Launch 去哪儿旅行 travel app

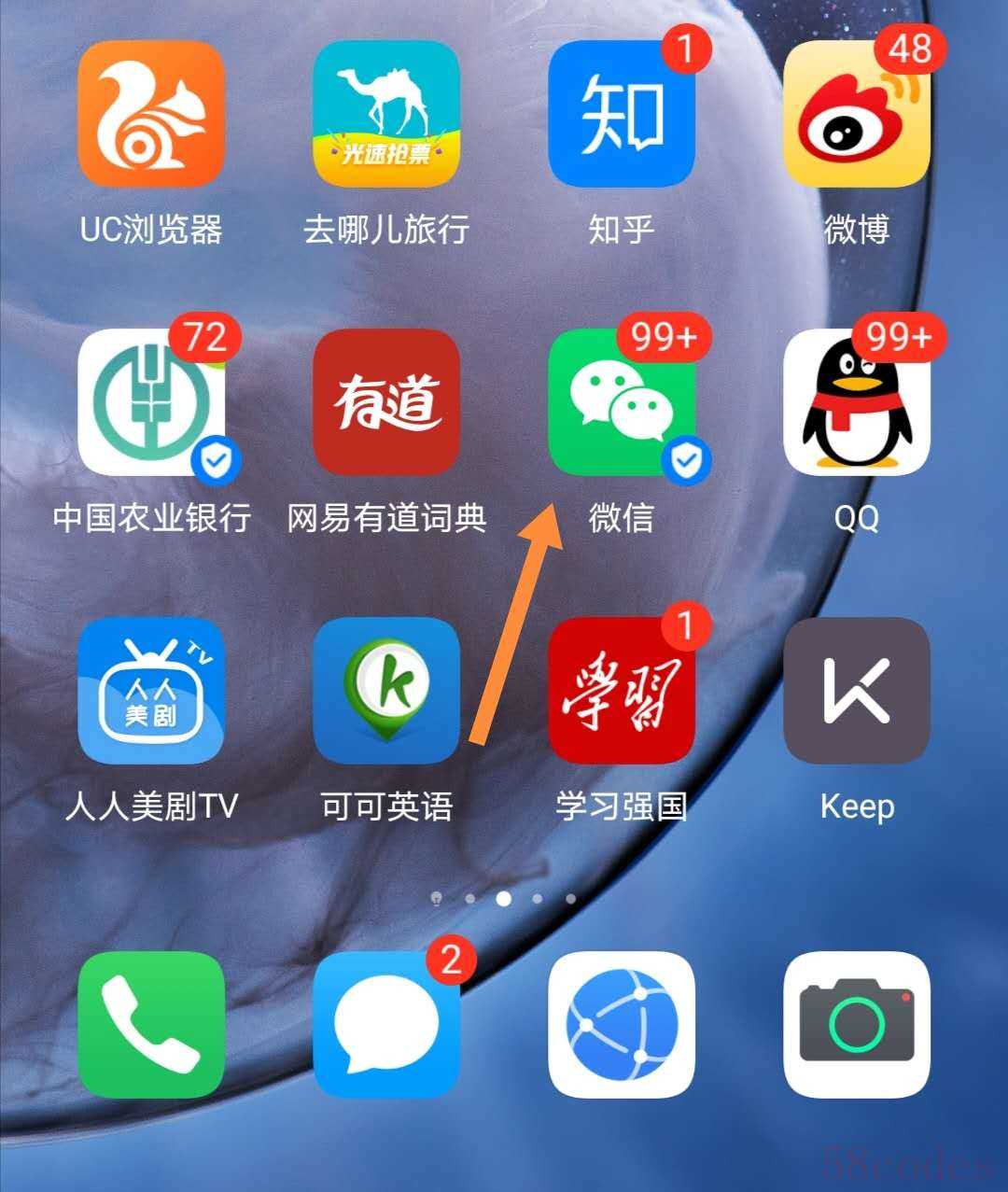386,114
